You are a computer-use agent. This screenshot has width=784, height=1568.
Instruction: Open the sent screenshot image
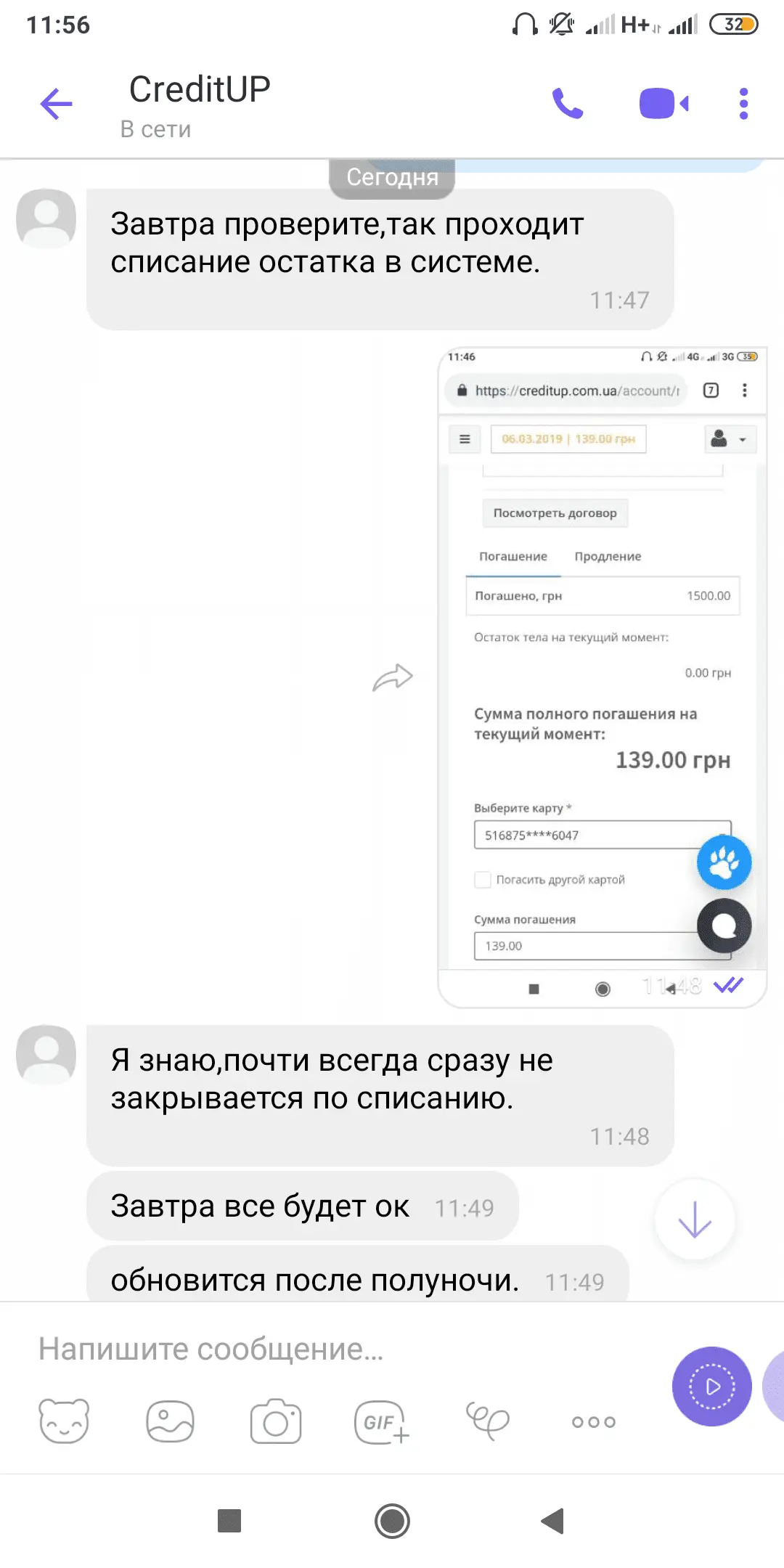[x=602, y=677]
